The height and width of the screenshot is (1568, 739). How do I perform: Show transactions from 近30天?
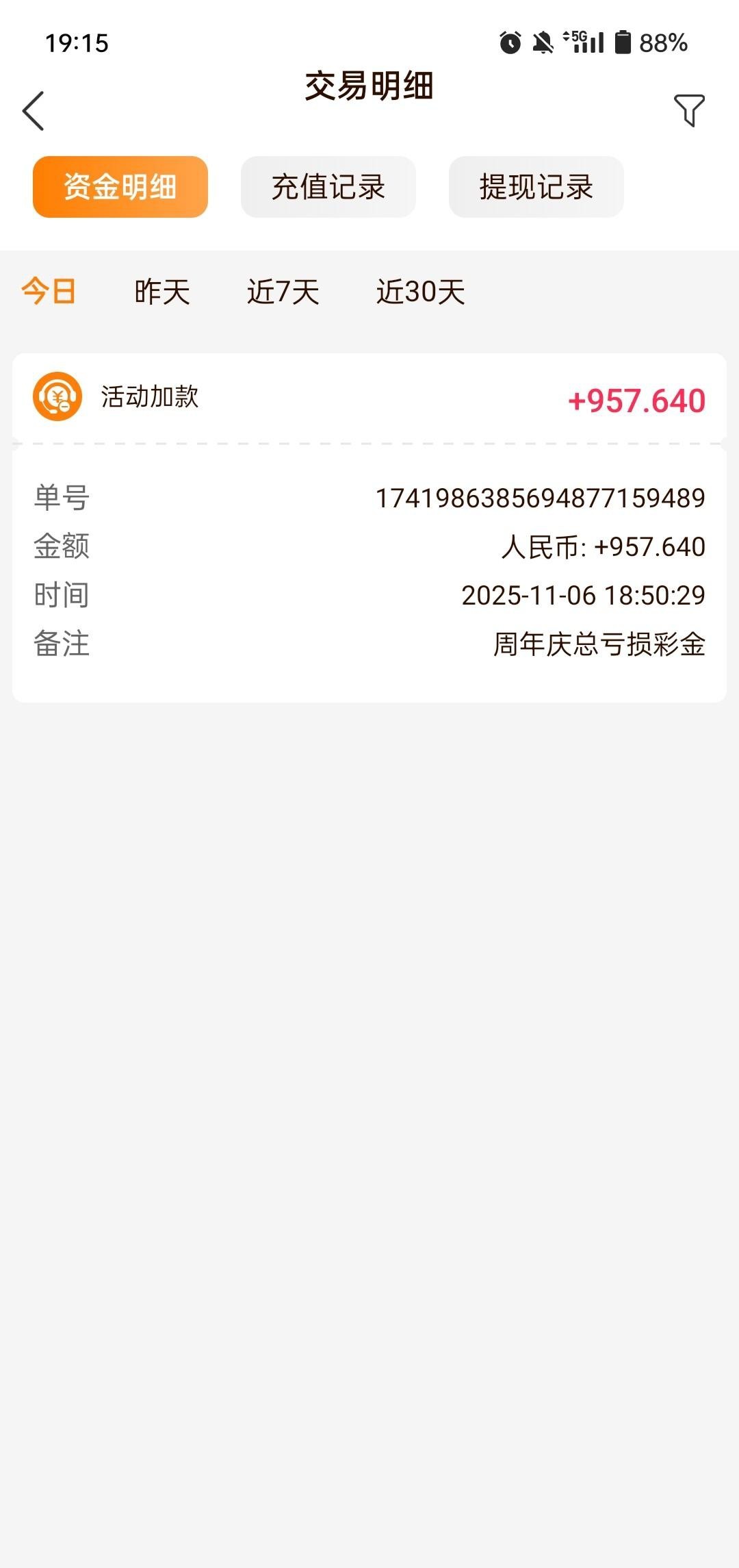coord(421,292)
